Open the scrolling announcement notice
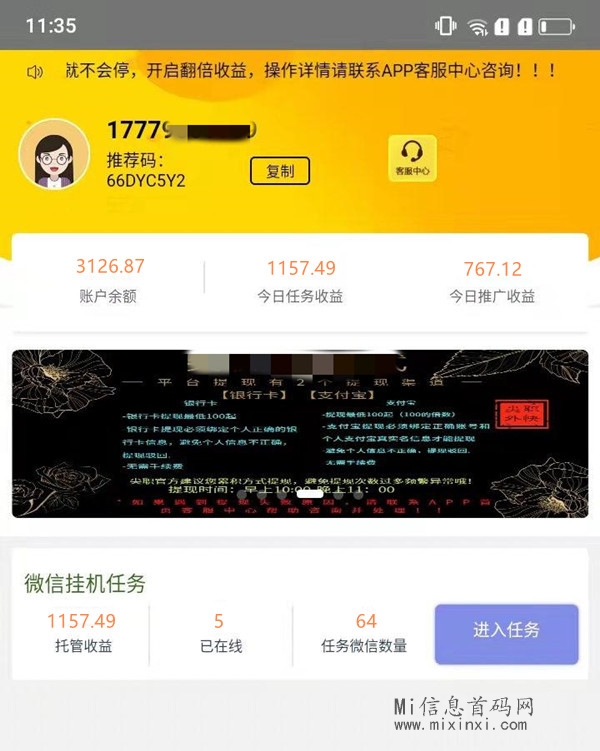 point(300,71)
